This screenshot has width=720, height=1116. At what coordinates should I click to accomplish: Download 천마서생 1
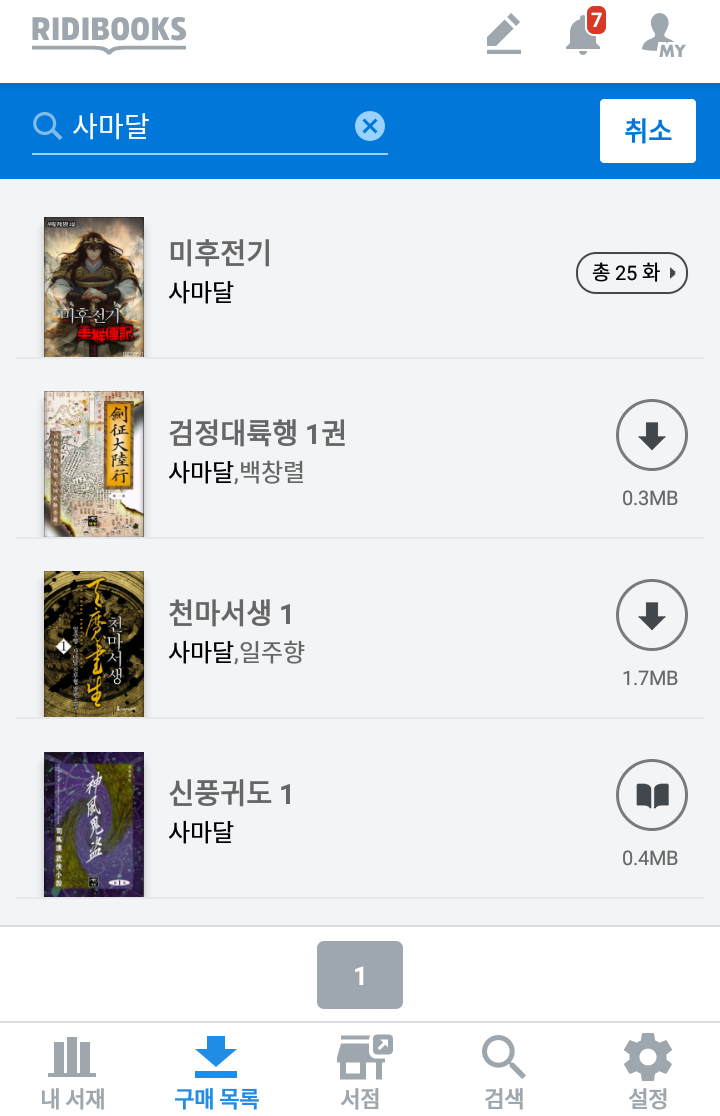pos(651,616)
